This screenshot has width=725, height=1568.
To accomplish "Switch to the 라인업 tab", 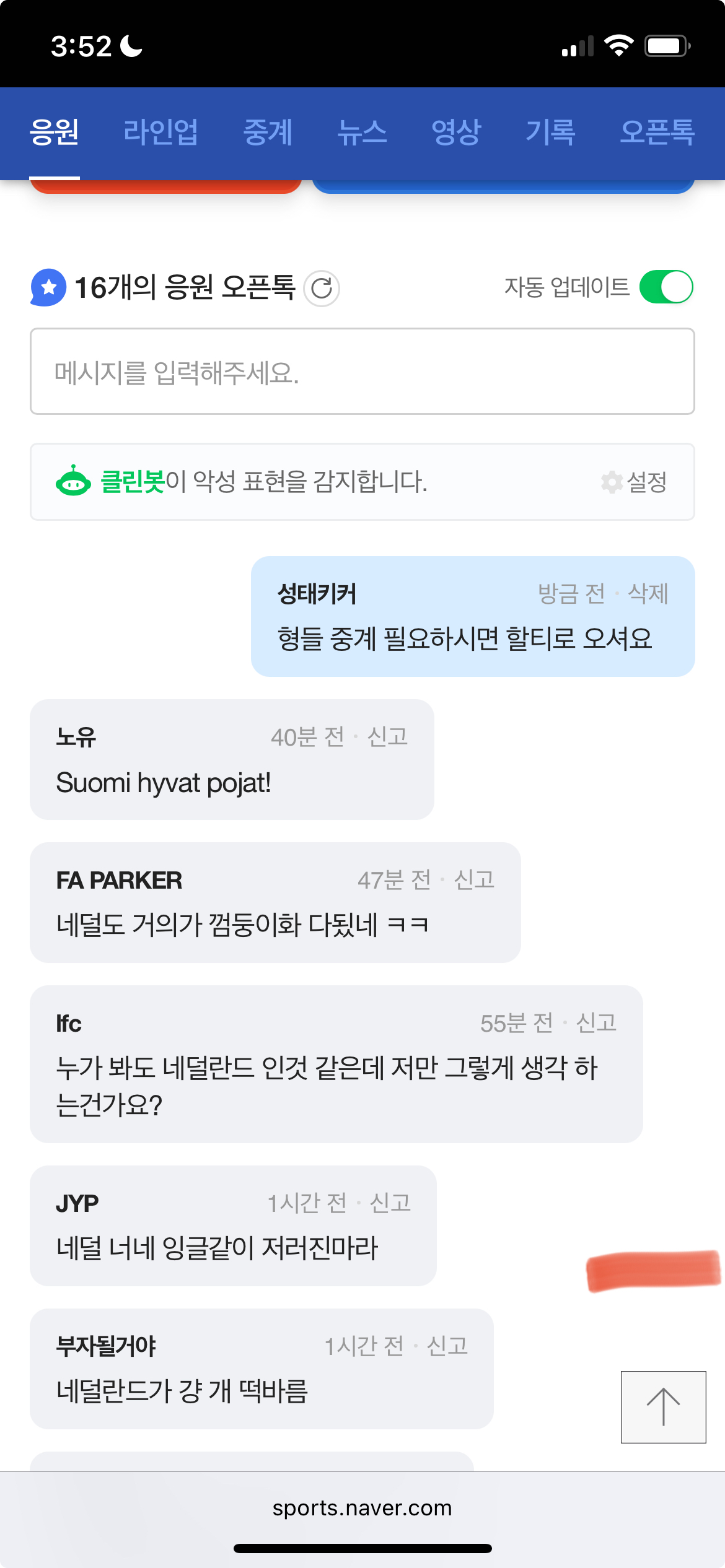I will [160, 132].
